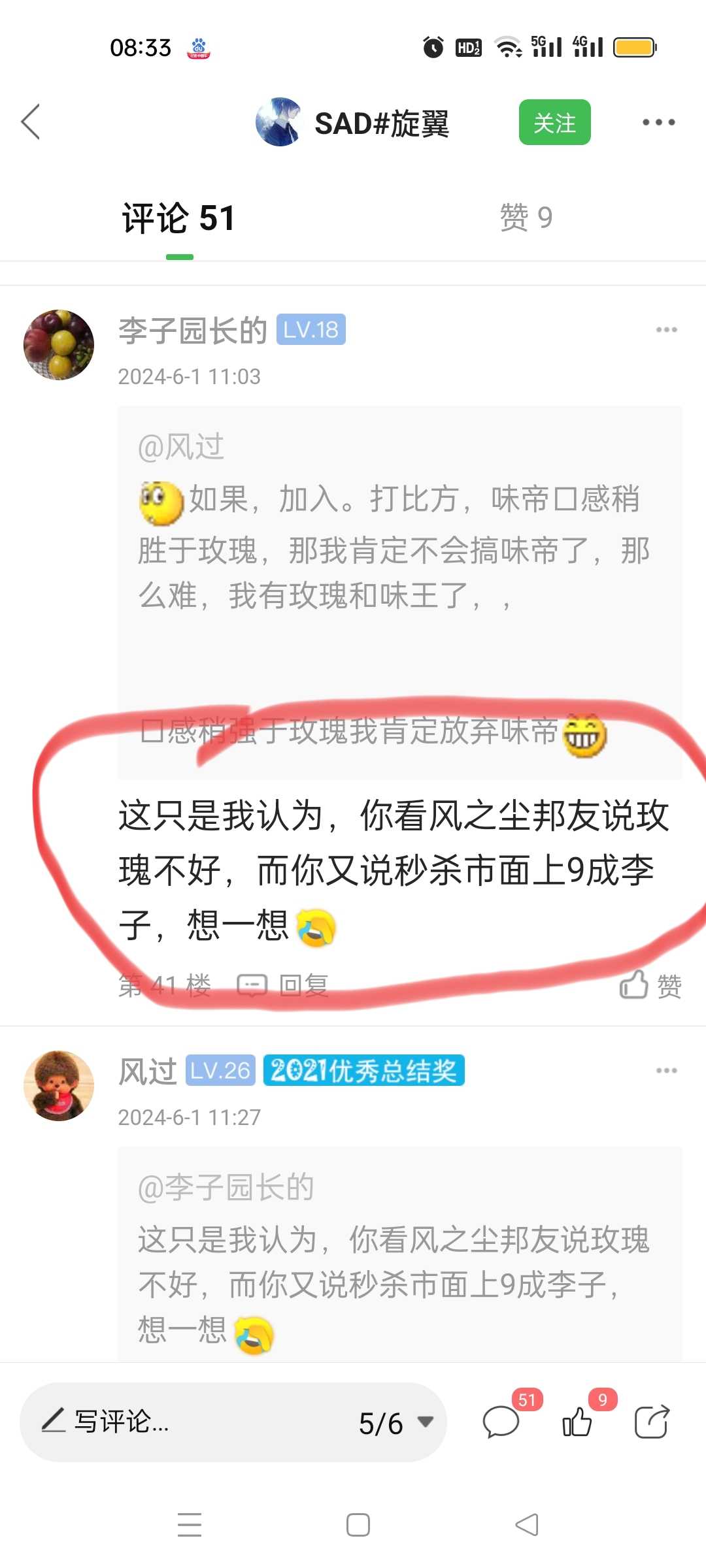Switch to the 赞 9 tab
706x1568 pixels.
526,218
